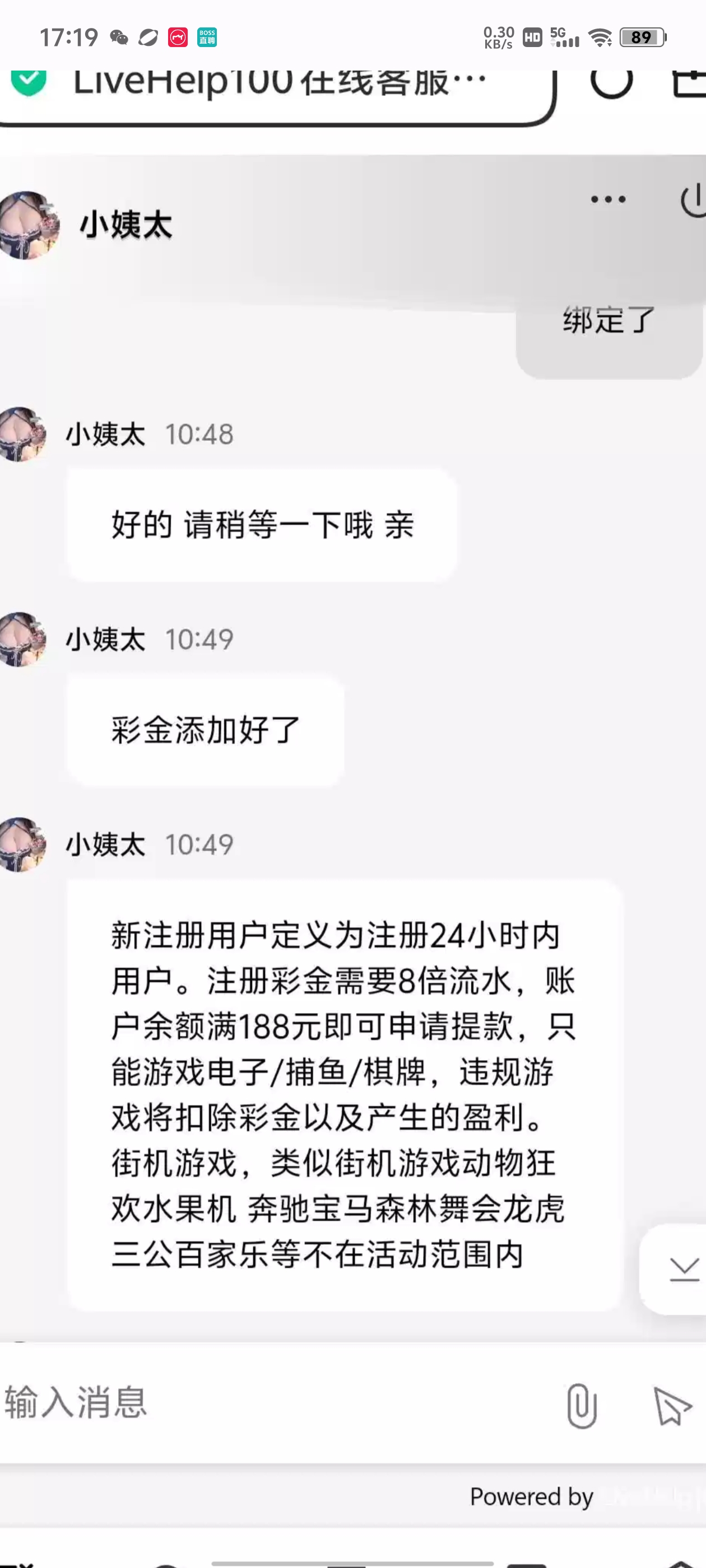Open the three-dot chat options menu
Viewport: 706px width, 1568px height.
coord(607,199)
